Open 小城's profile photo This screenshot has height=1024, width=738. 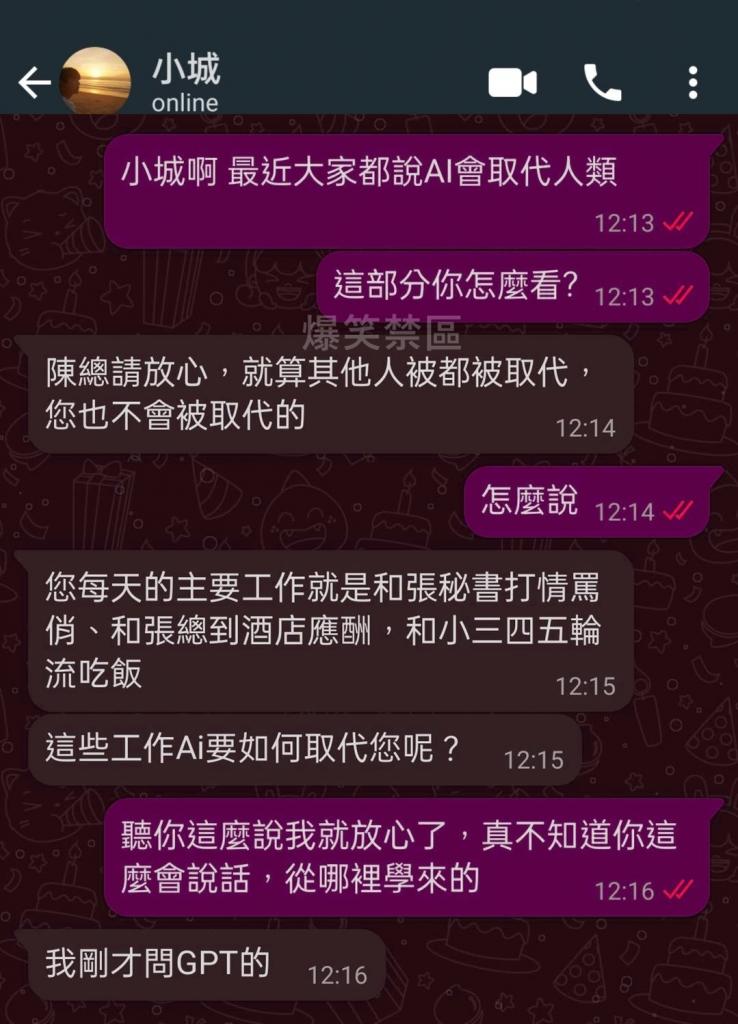96,81
